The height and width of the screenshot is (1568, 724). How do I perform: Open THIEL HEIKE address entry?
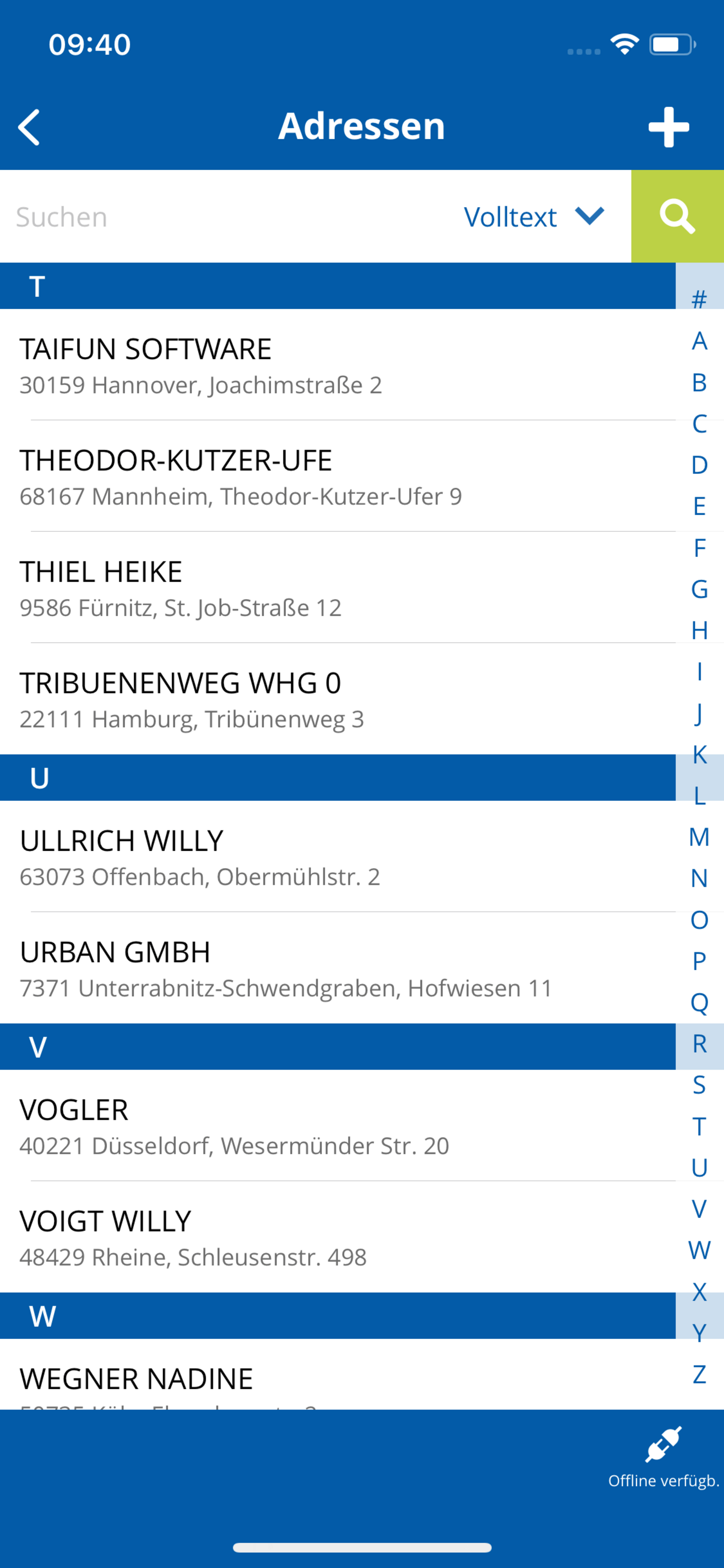(338, 588)
